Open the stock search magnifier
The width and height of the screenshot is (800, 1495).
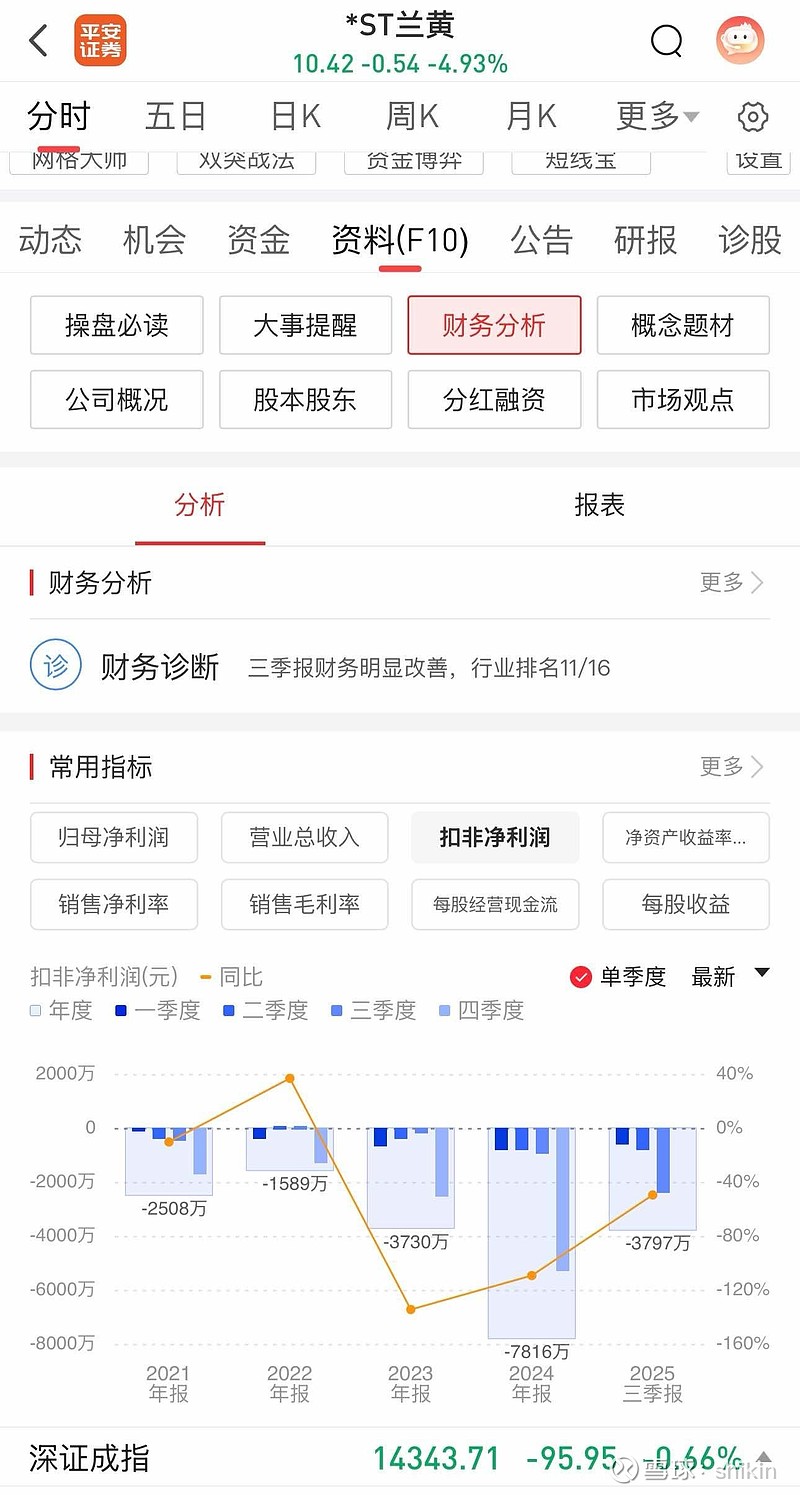tap(666, 42)
